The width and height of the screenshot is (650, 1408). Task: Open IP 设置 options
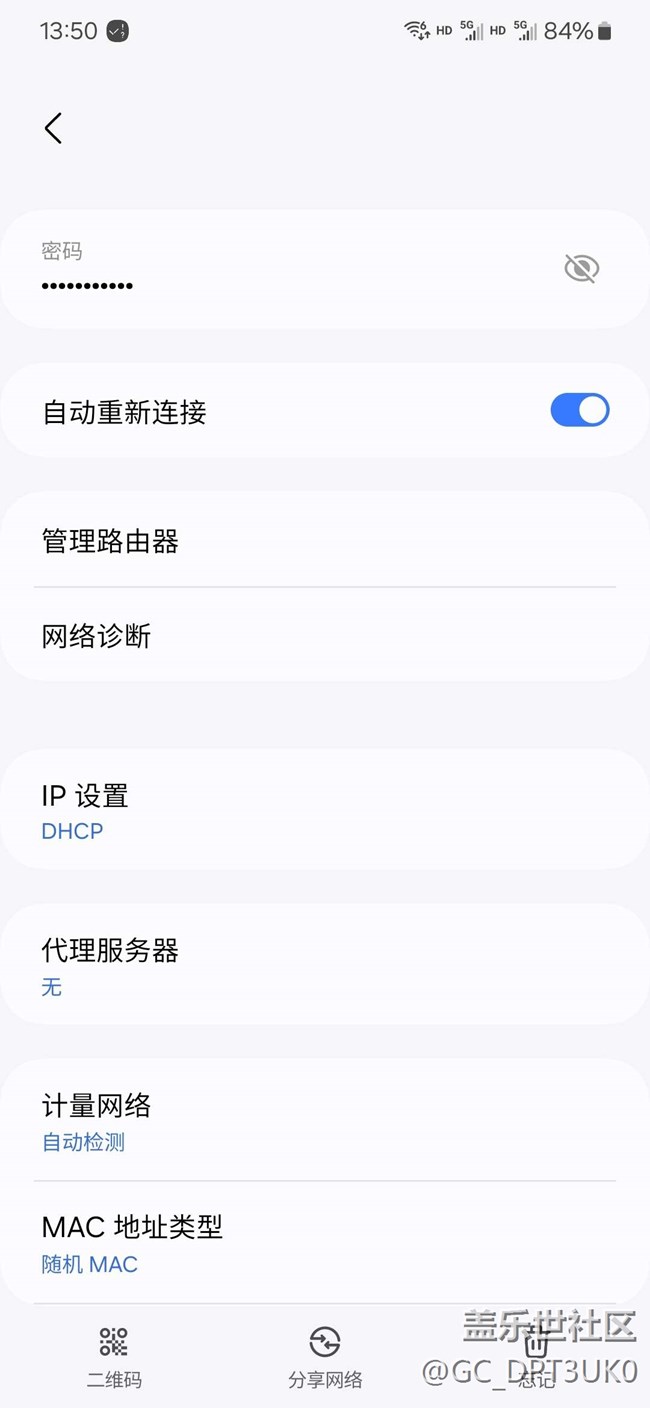click(325, 810)
